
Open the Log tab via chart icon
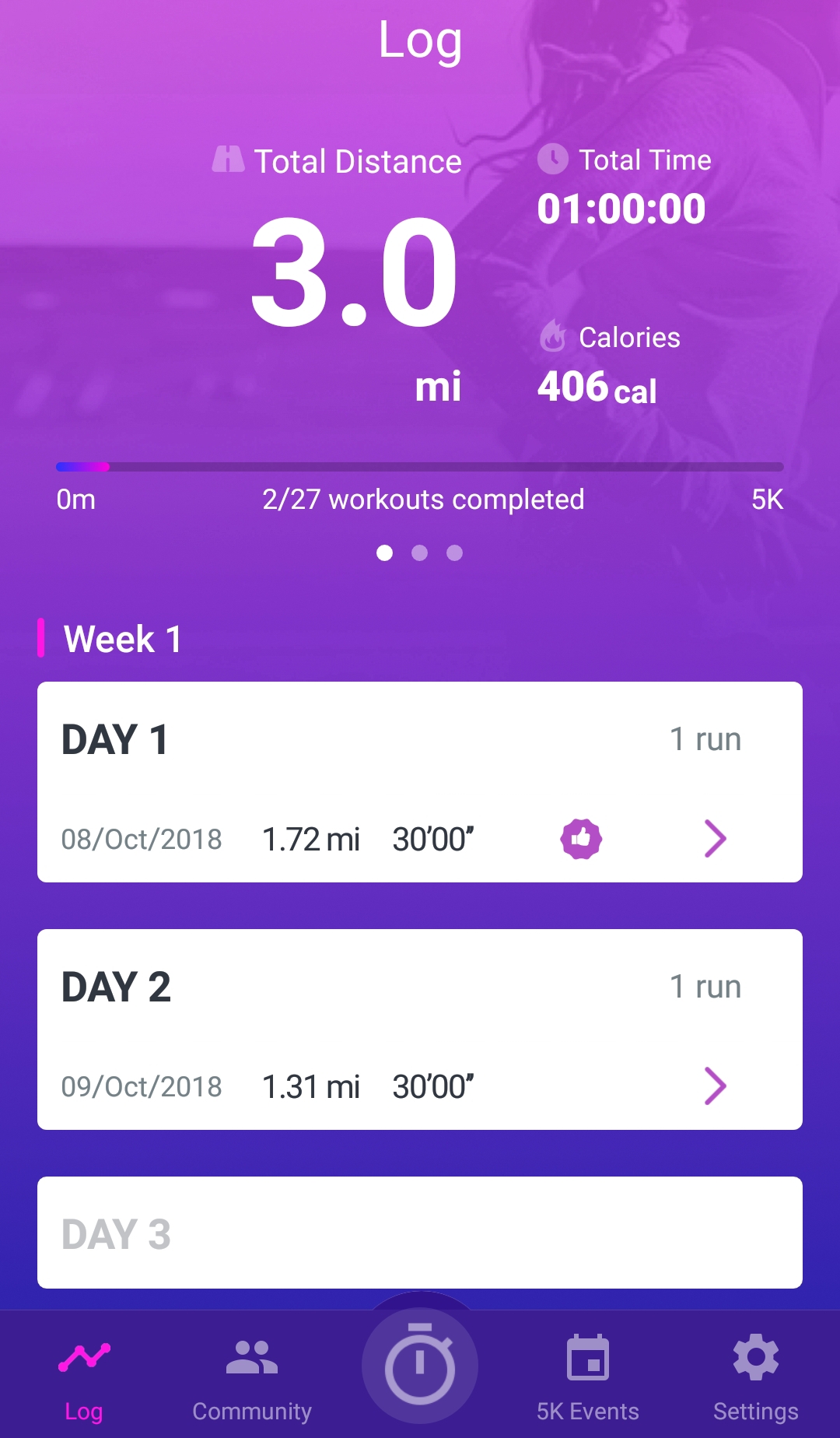84,1356
